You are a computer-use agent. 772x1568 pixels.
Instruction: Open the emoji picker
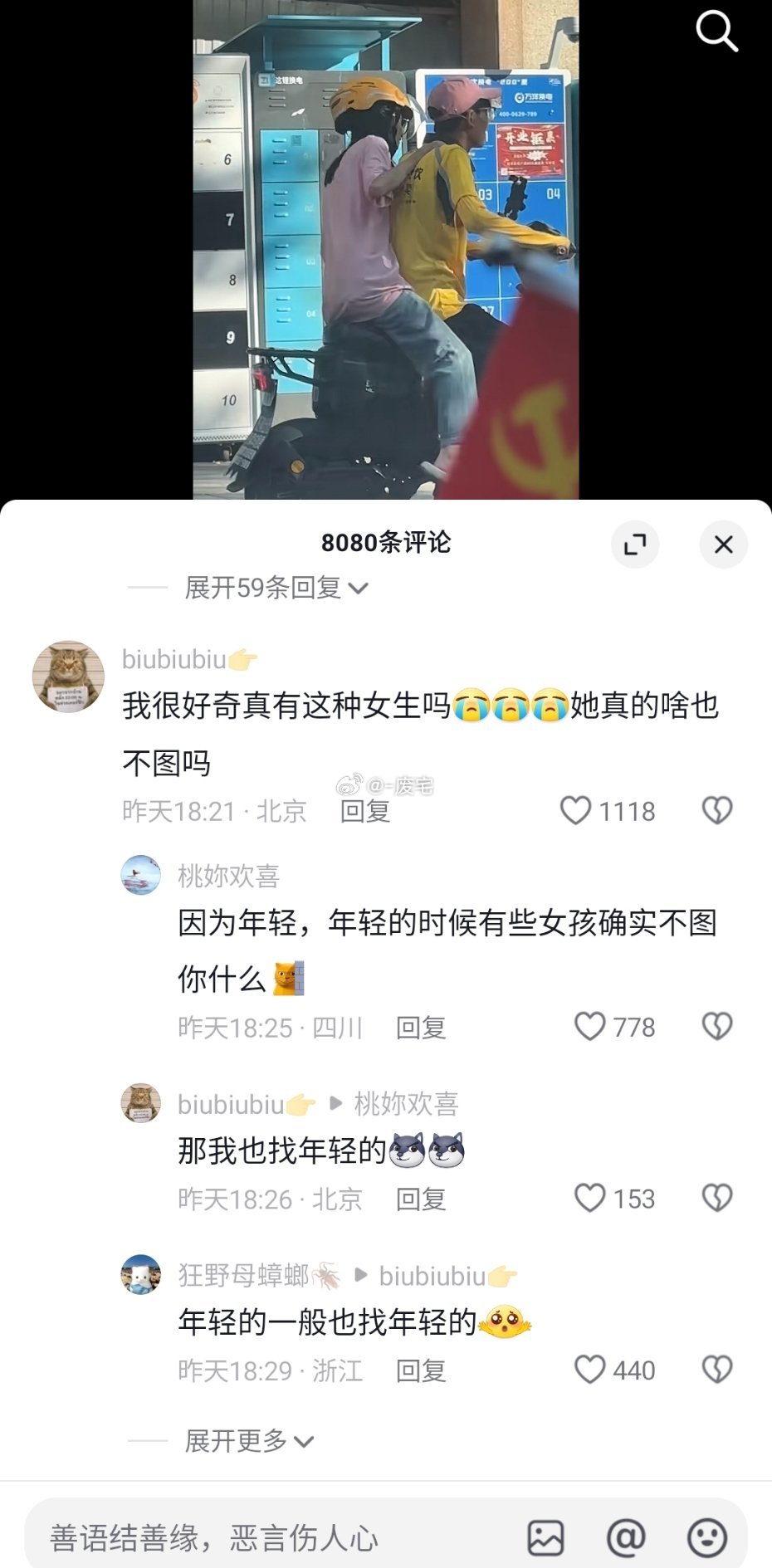coord(706,1538)
